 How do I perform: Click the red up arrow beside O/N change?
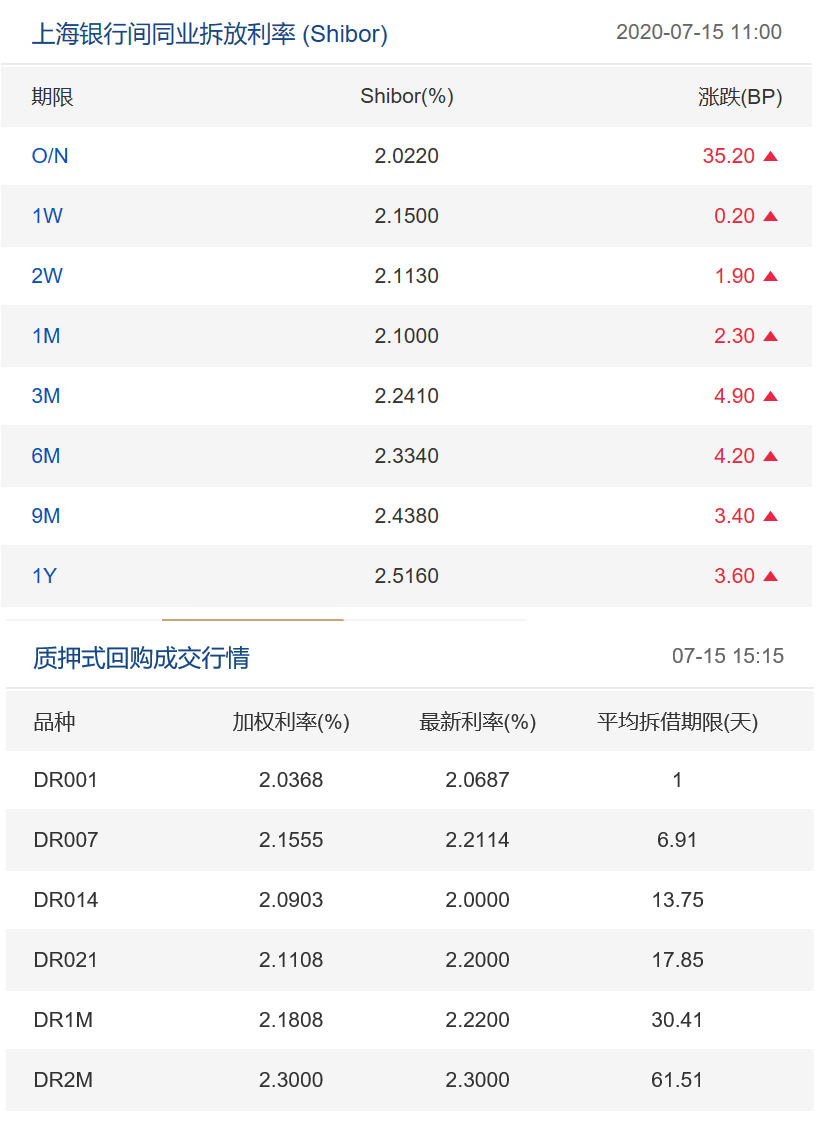pos(768,156)
